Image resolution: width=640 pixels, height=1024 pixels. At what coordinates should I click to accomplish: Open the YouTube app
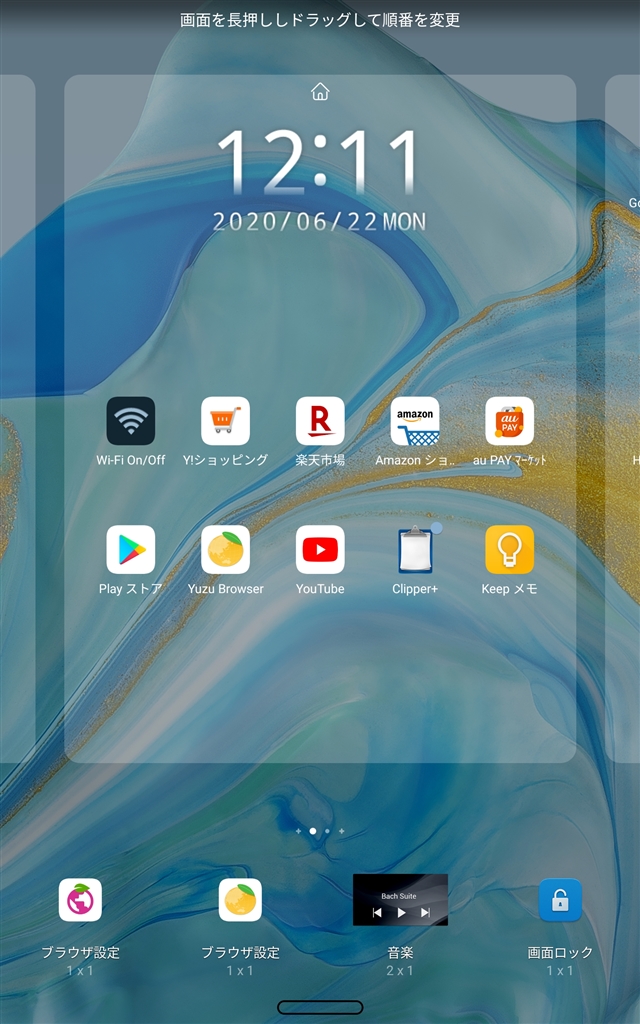[x=320, y=550]
